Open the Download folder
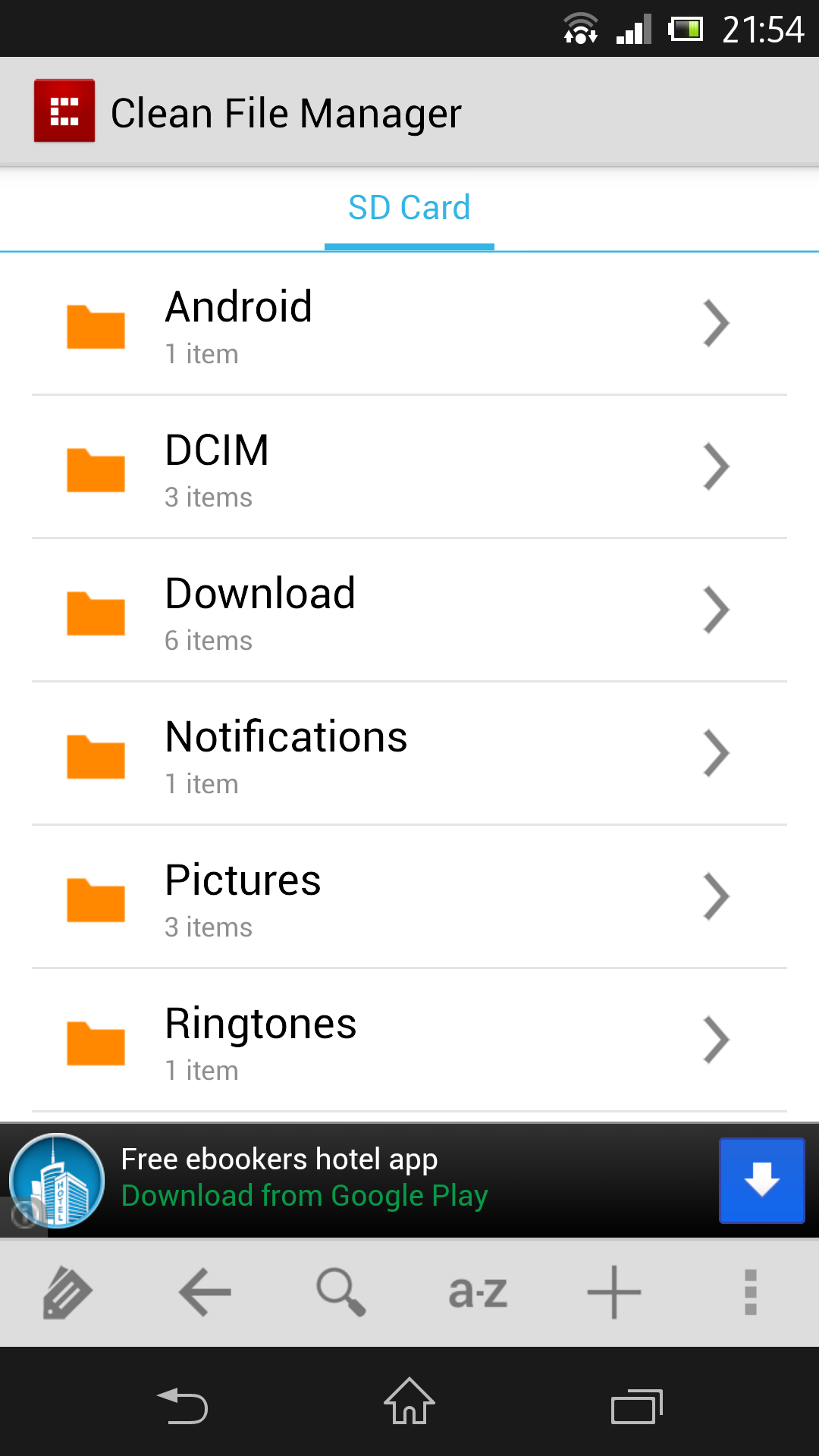Screen dimensions: 819x1456 409,611
